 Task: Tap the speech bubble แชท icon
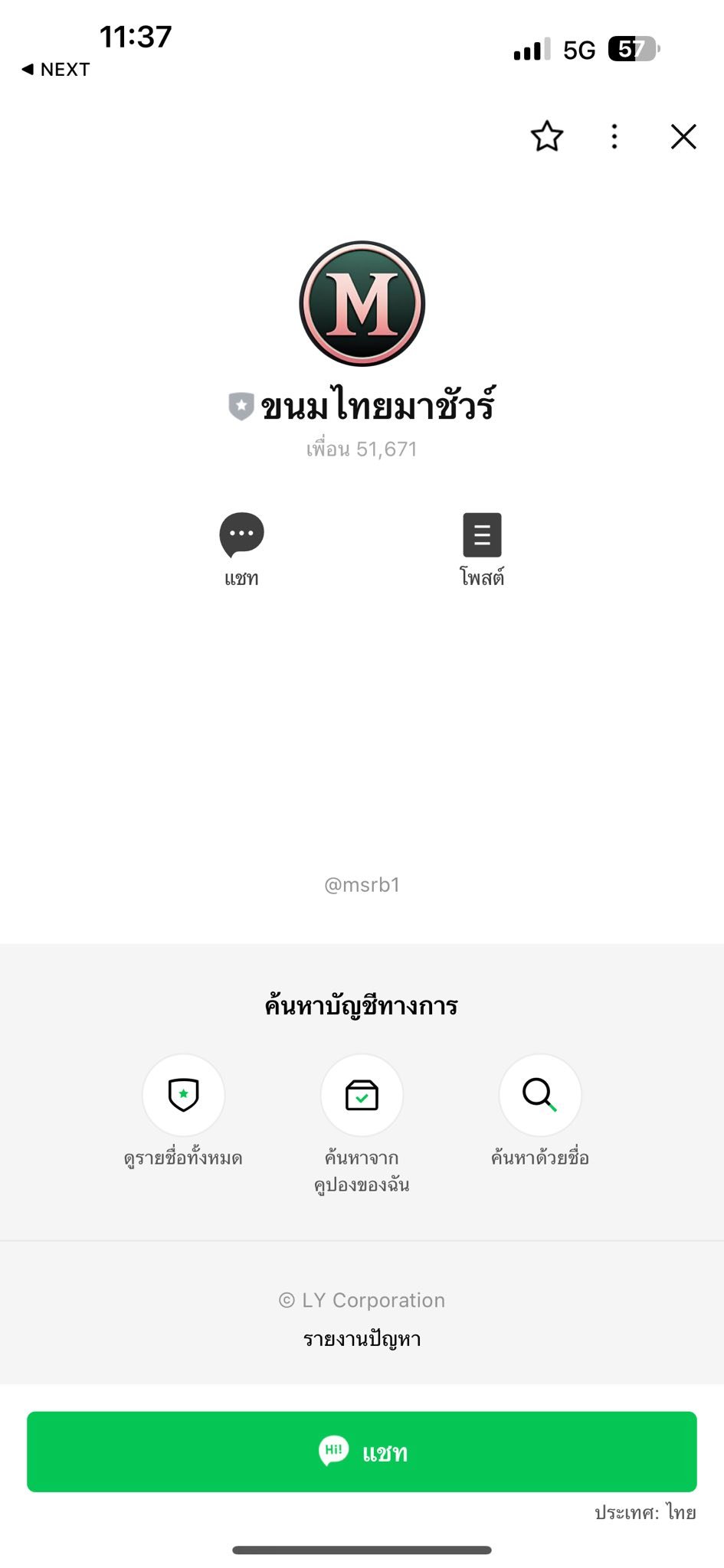241,535
